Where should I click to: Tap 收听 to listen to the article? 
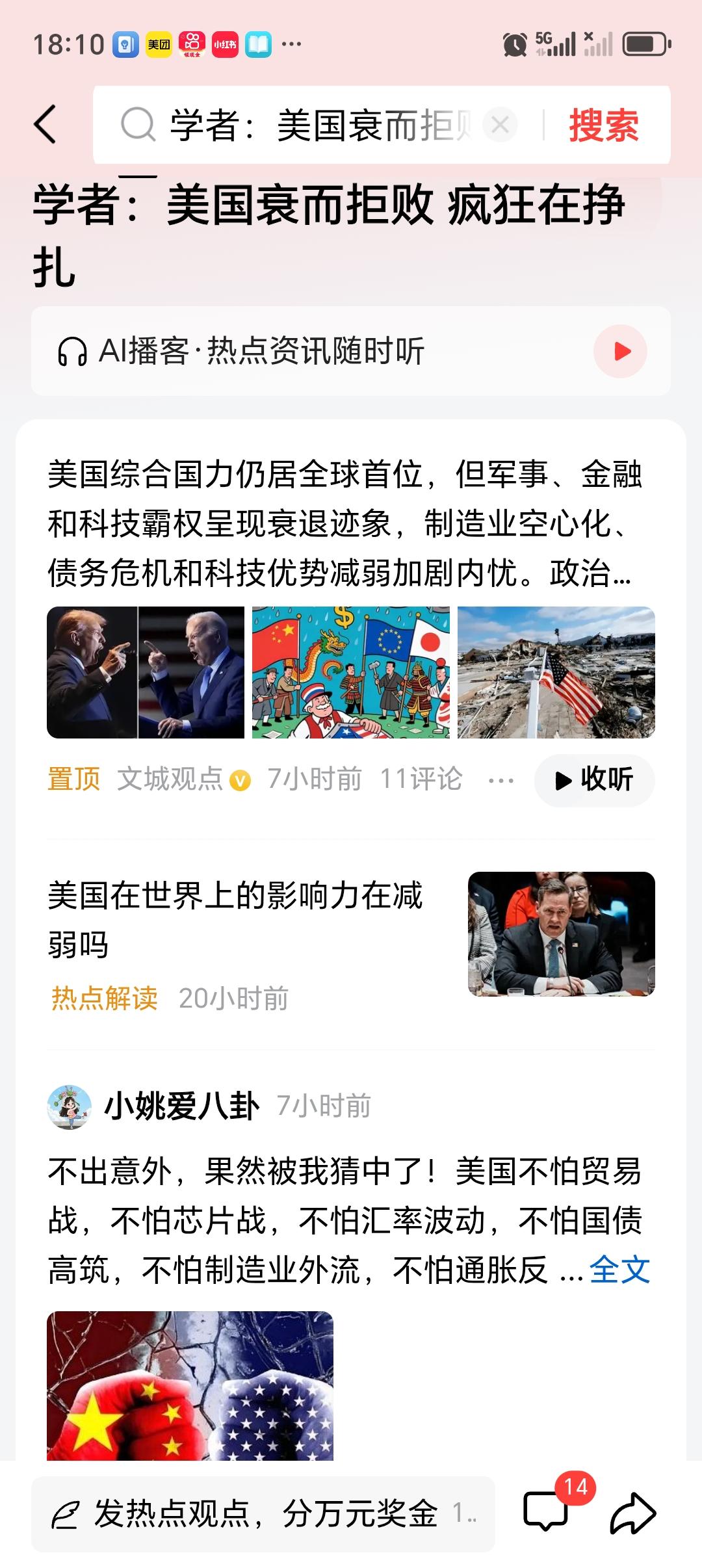pyautogui.click(x=595, y=781)
